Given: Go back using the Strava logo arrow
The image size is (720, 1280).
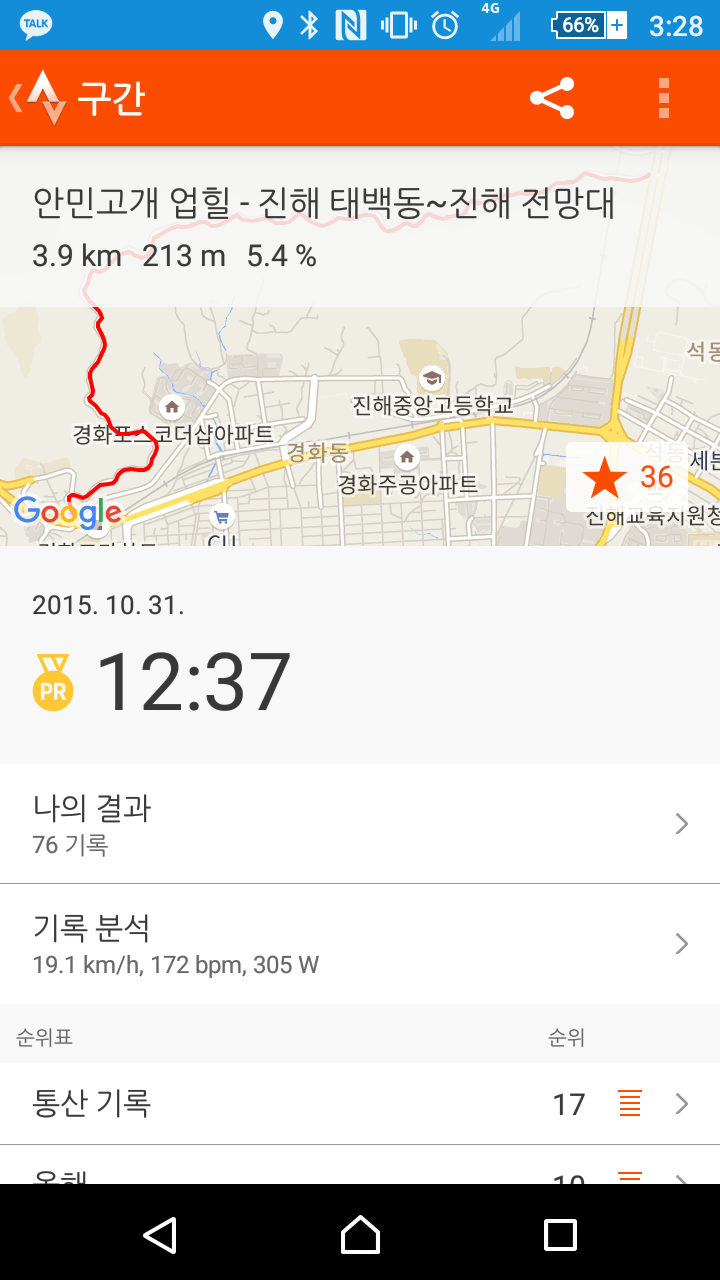Looking at the screenshot, I should click(x=40, y=98).
